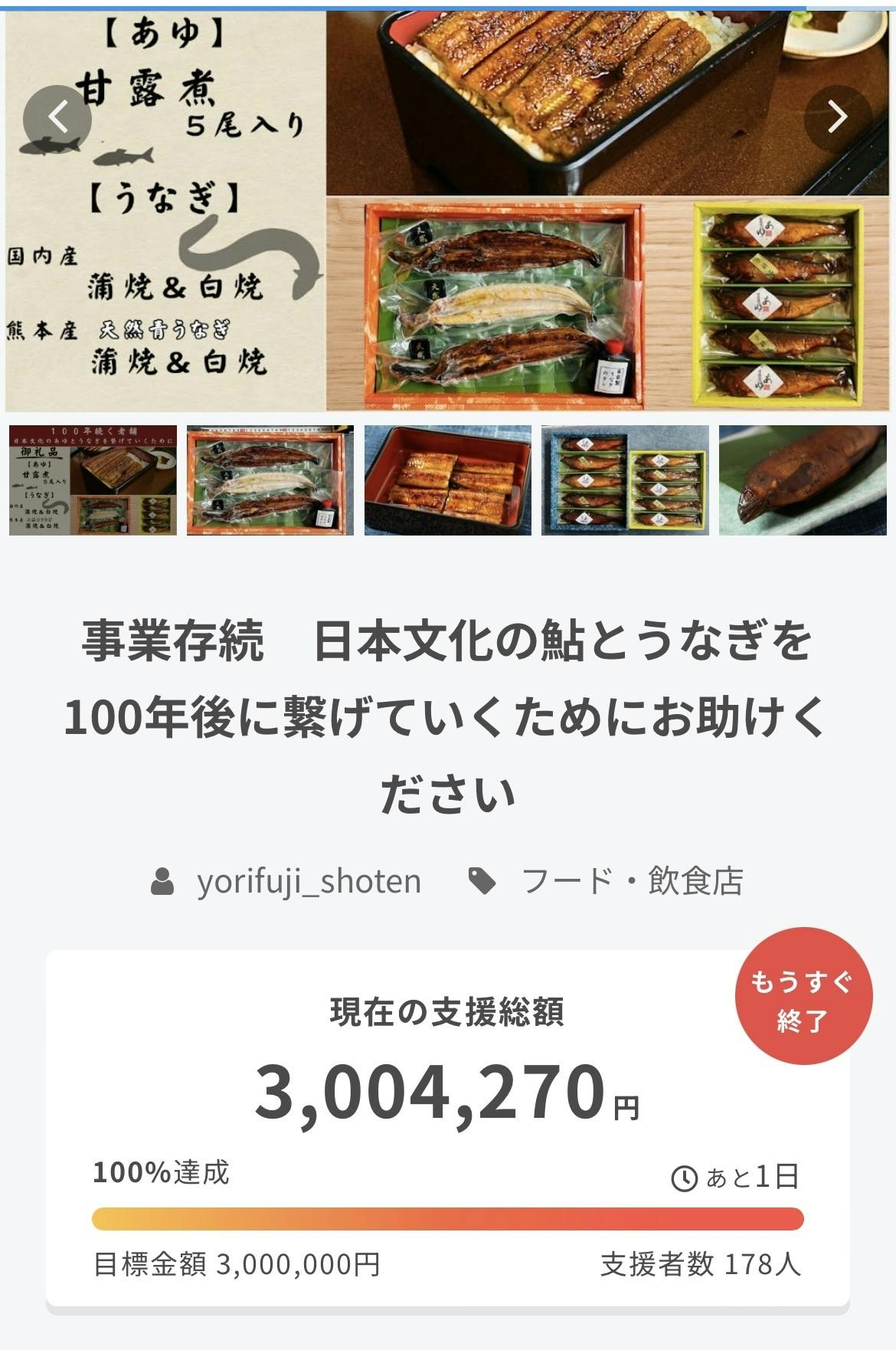
Task: Select the first thumbnail with calligraphy text
Action: tap(93, 480)
